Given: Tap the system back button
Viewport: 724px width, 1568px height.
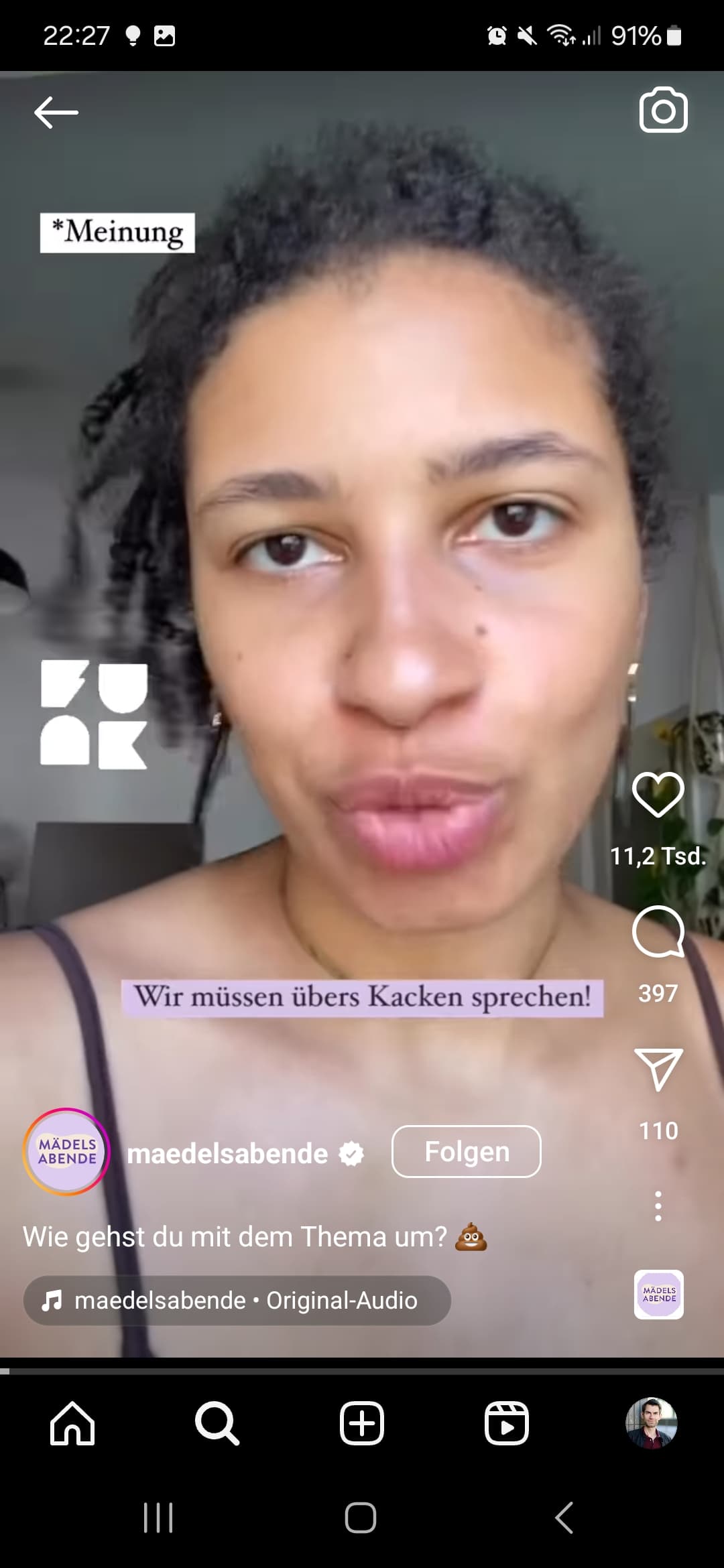Looking at the screenshot, I should click(x=564, y=1518).
